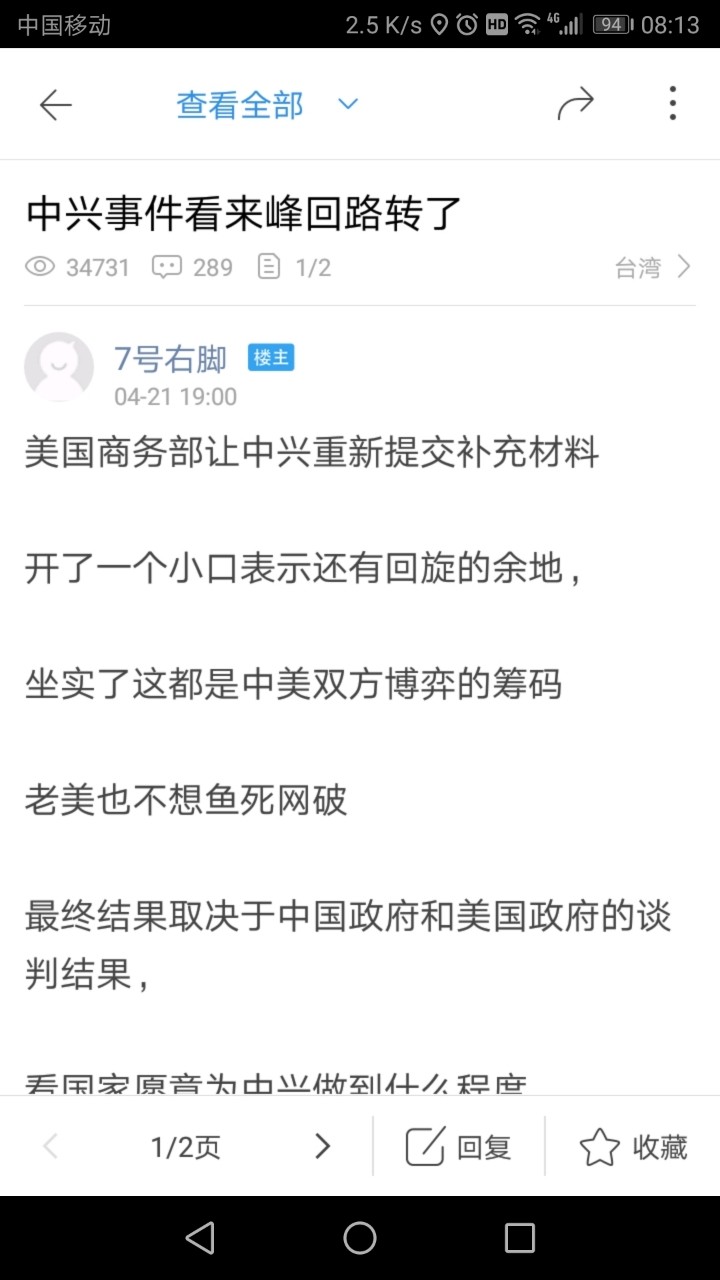Go back using the top-left arrow
720x1280 pixels.
[55, 105]
